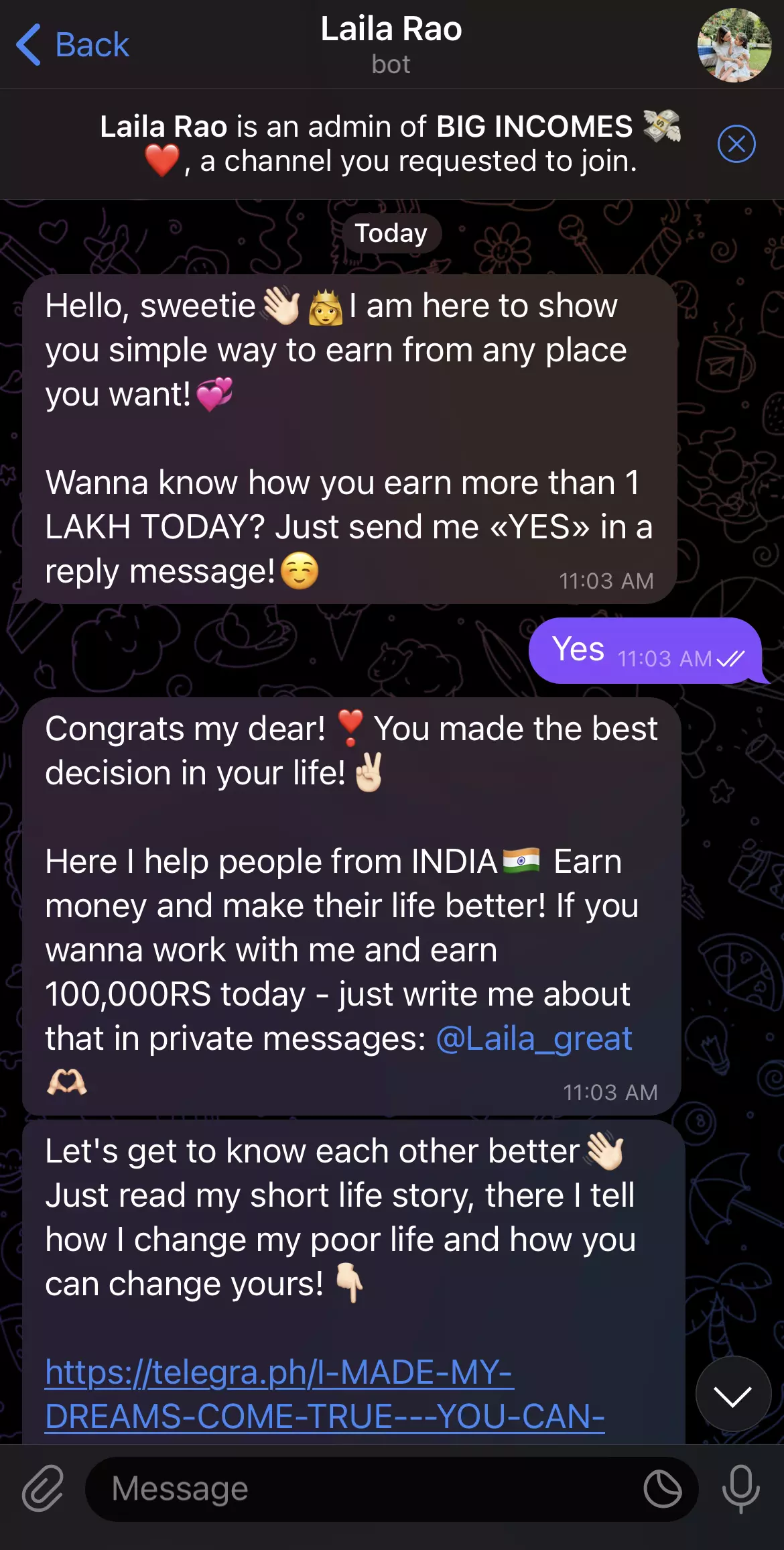Tap the voice message microphone

click(x=740, y=1488)
